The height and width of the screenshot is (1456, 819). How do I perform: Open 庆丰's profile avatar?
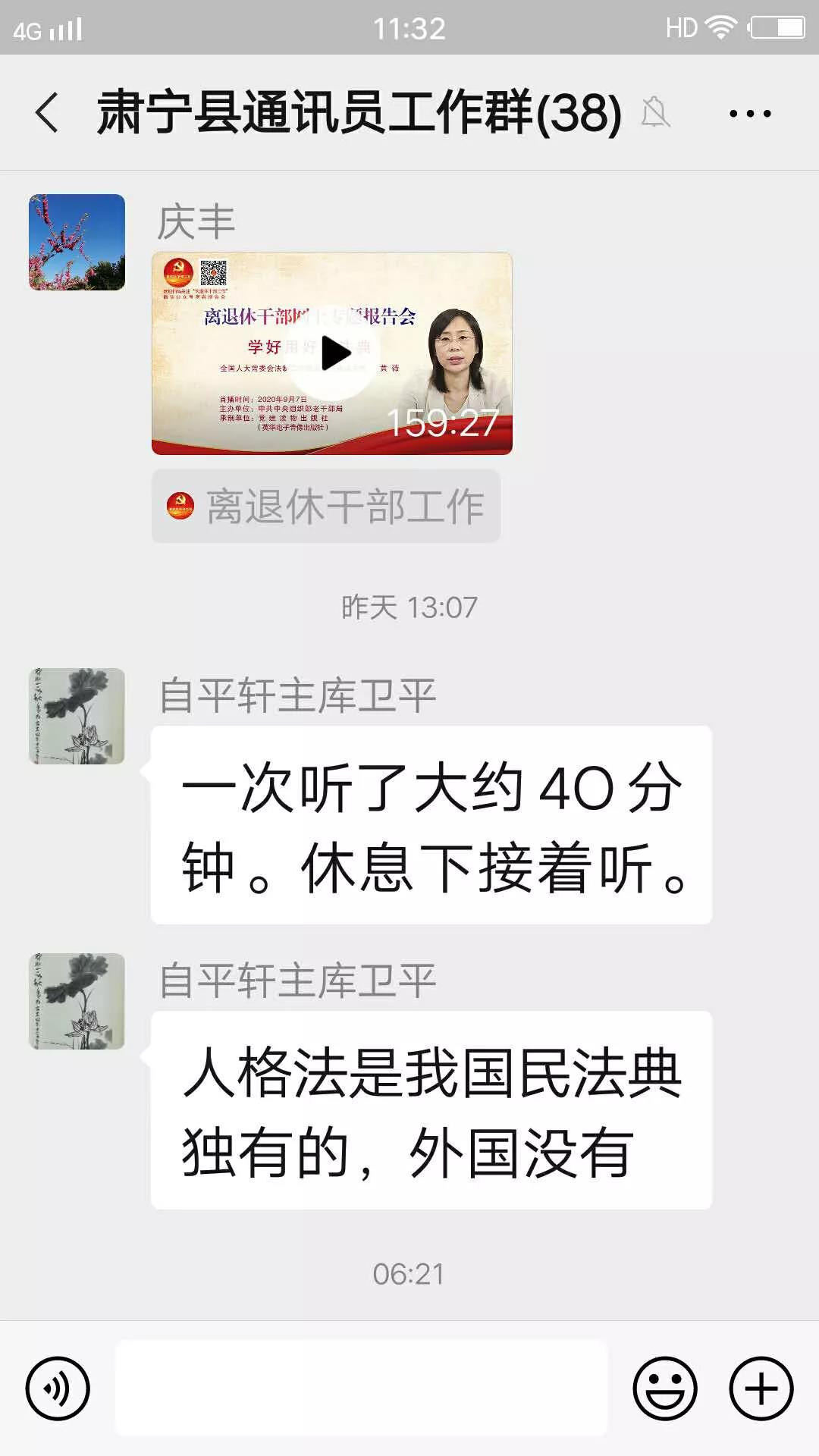[x=77, y=242]
